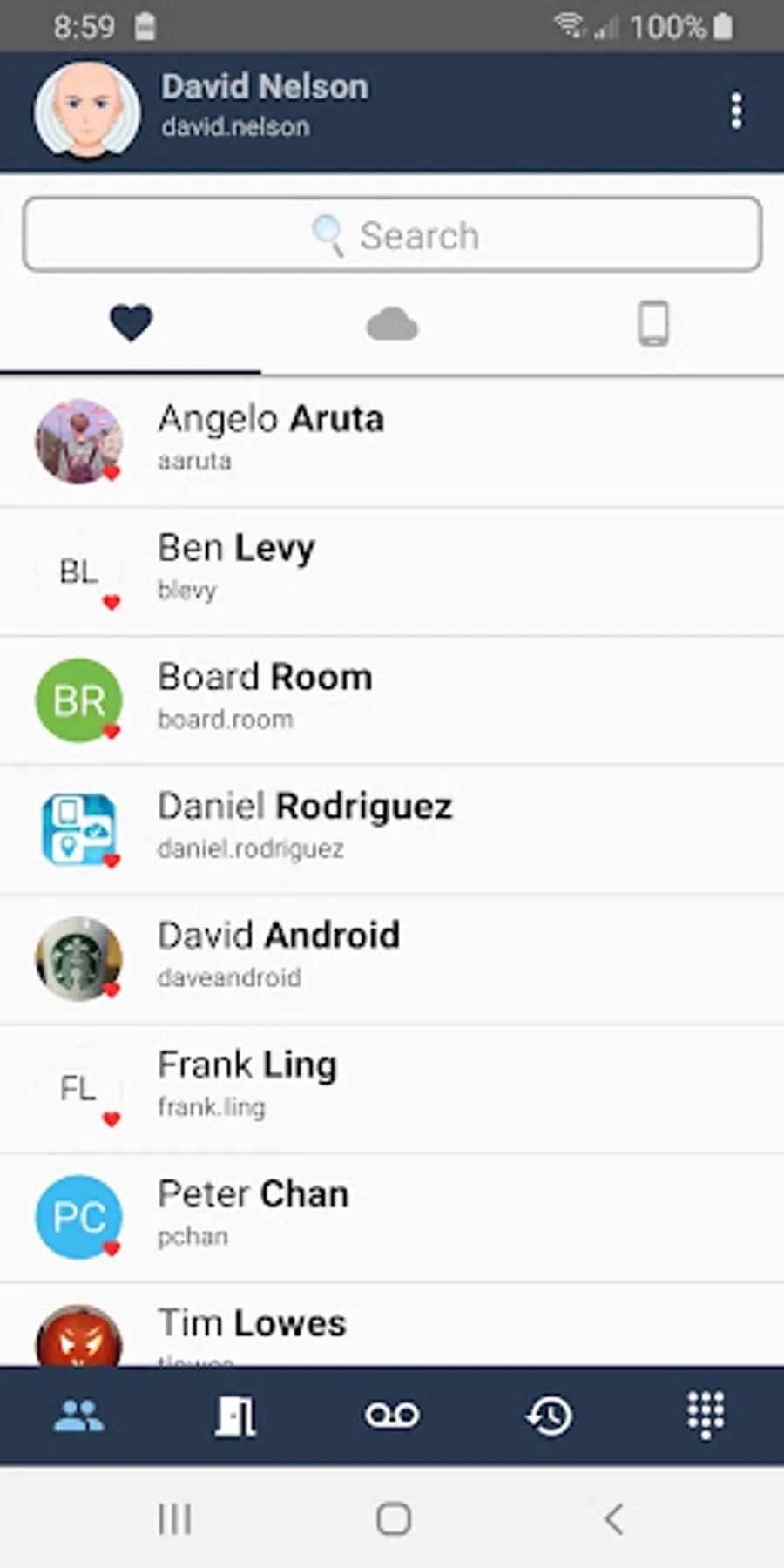Choose Frank Ling from favorites
The width and height of the screenshot is (784, 1568).
point(392,1085)
